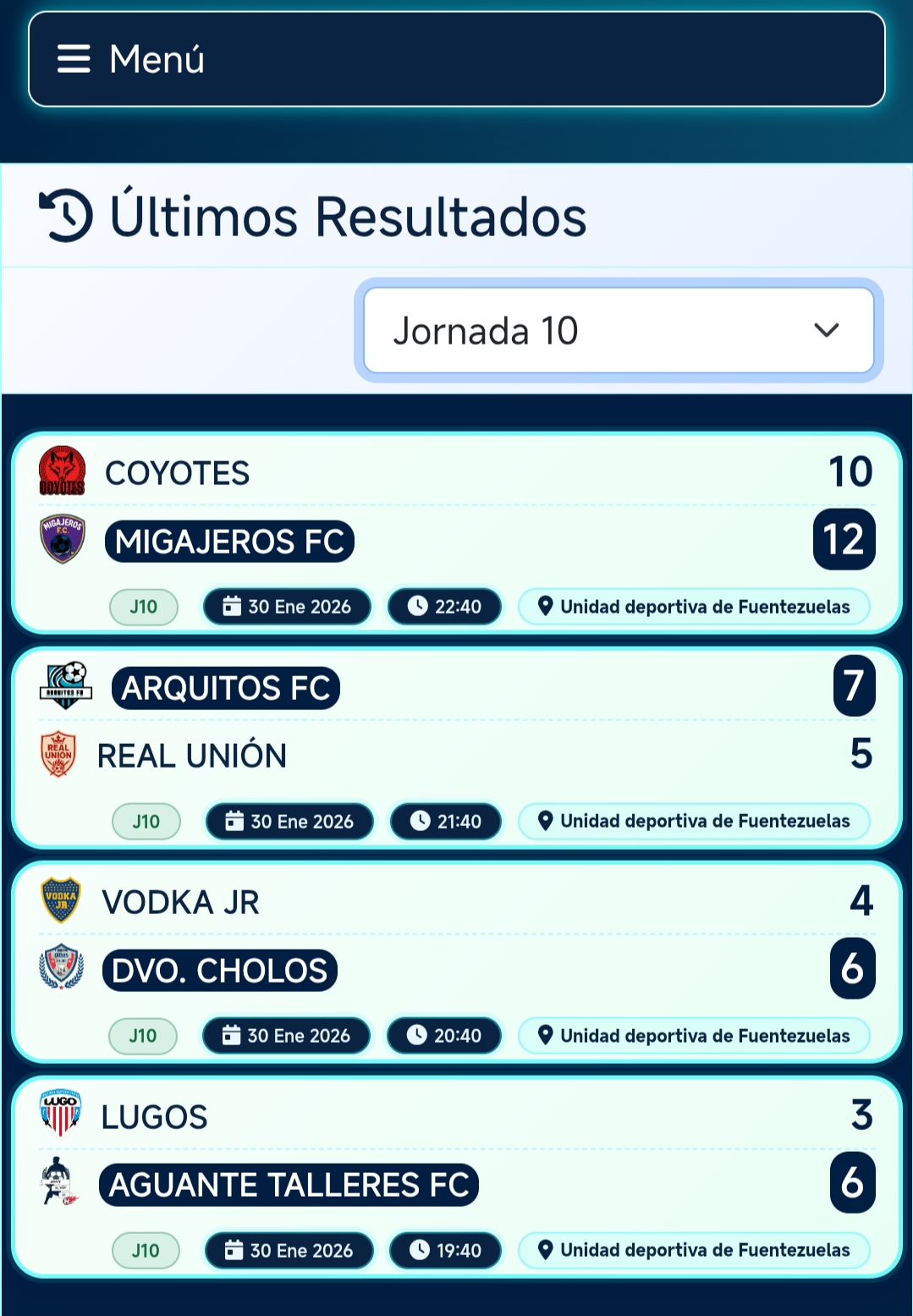
Task: Click Unidad deportiva de Fuentezuelas on the Vodka match
Action: 694,1035
